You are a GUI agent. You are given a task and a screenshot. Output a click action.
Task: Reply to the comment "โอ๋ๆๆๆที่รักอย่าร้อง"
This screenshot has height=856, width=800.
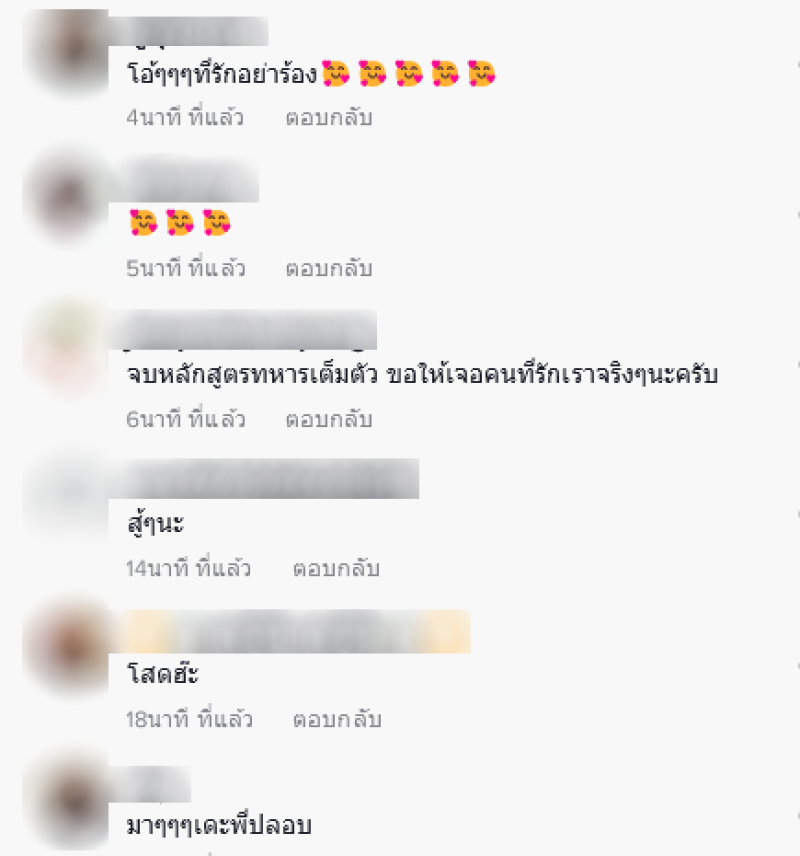coord(328,118)
